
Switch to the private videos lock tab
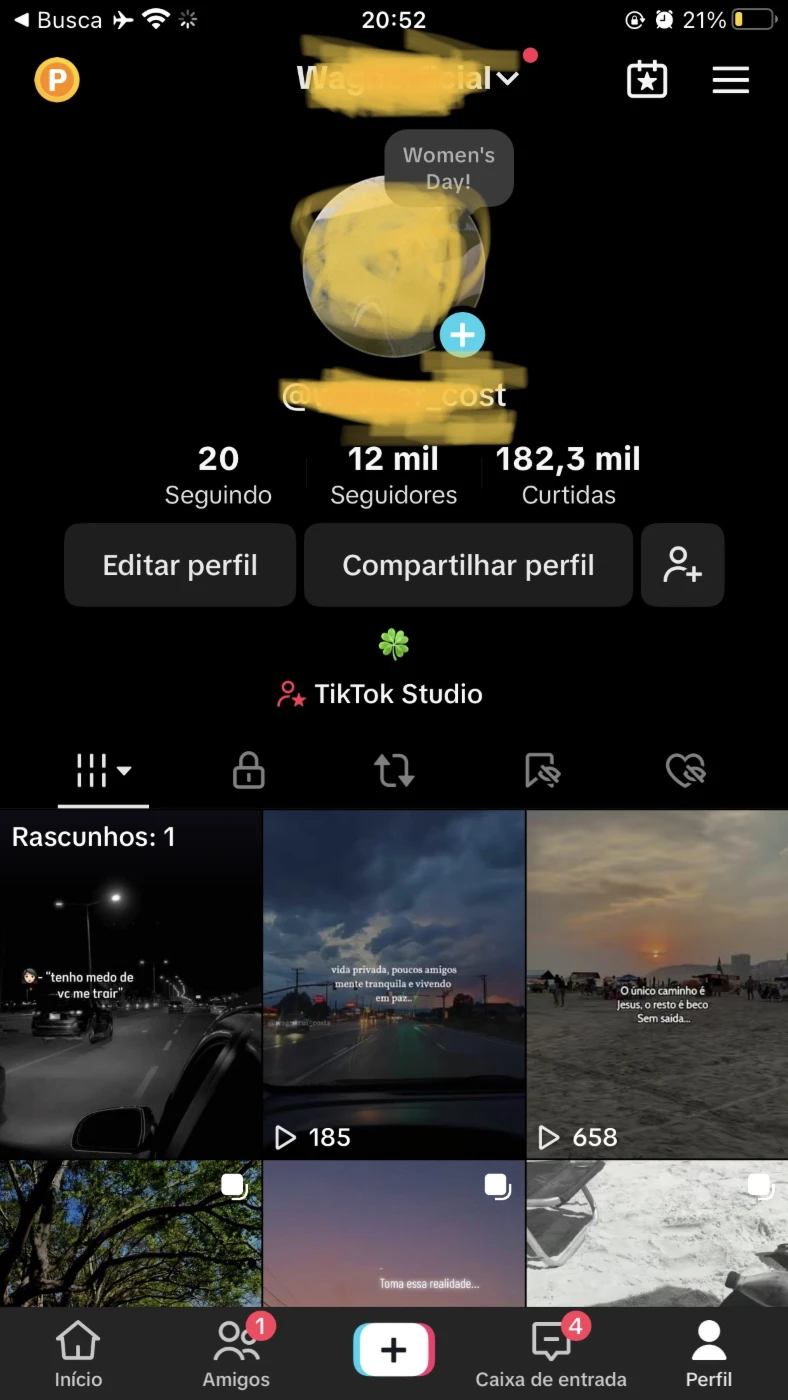pos(248,771)
